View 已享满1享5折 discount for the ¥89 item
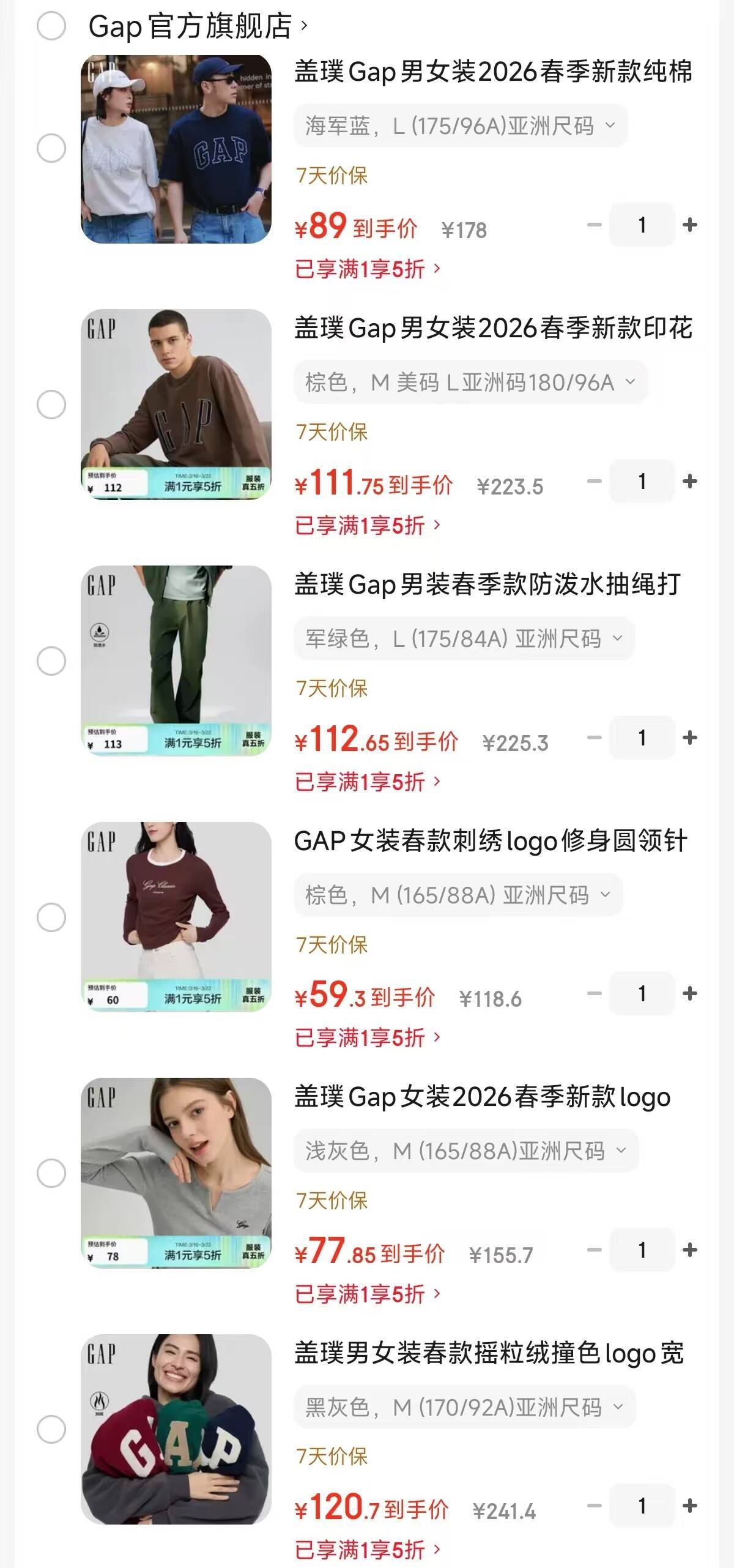Image resolution: width=734 pixels, height=1568 pixels. tap(367, 269)
